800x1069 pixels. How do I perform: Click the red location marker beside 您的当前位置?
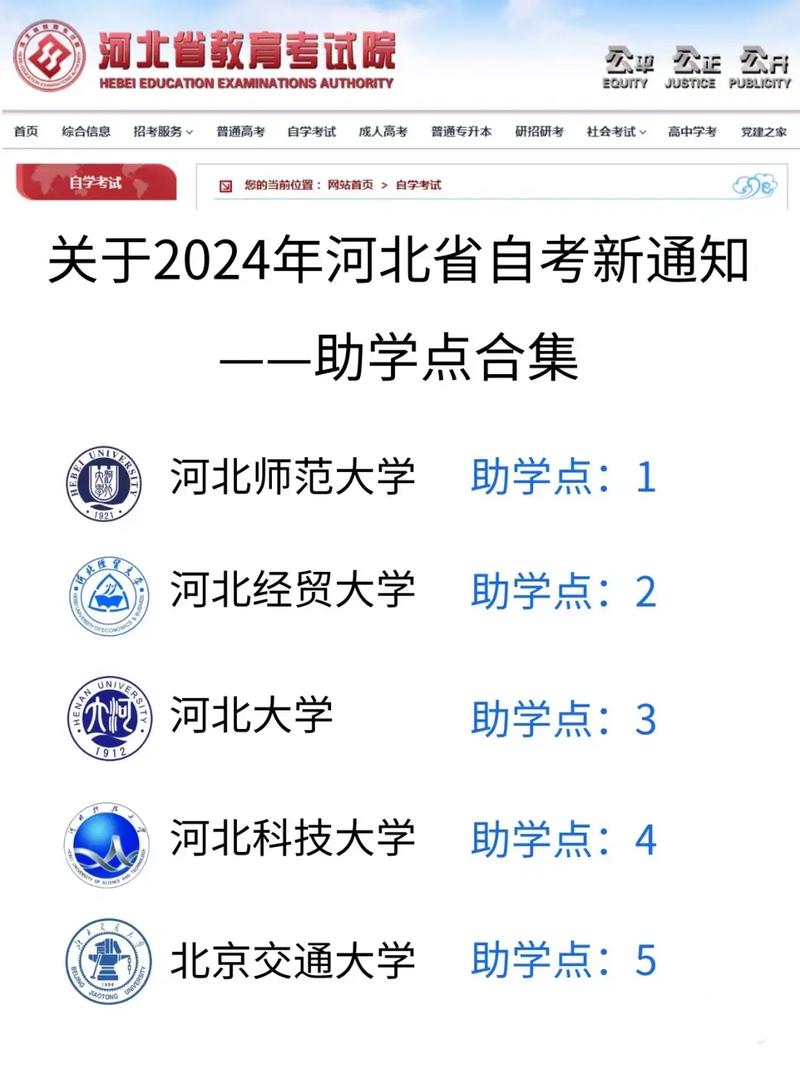[228, 184]
